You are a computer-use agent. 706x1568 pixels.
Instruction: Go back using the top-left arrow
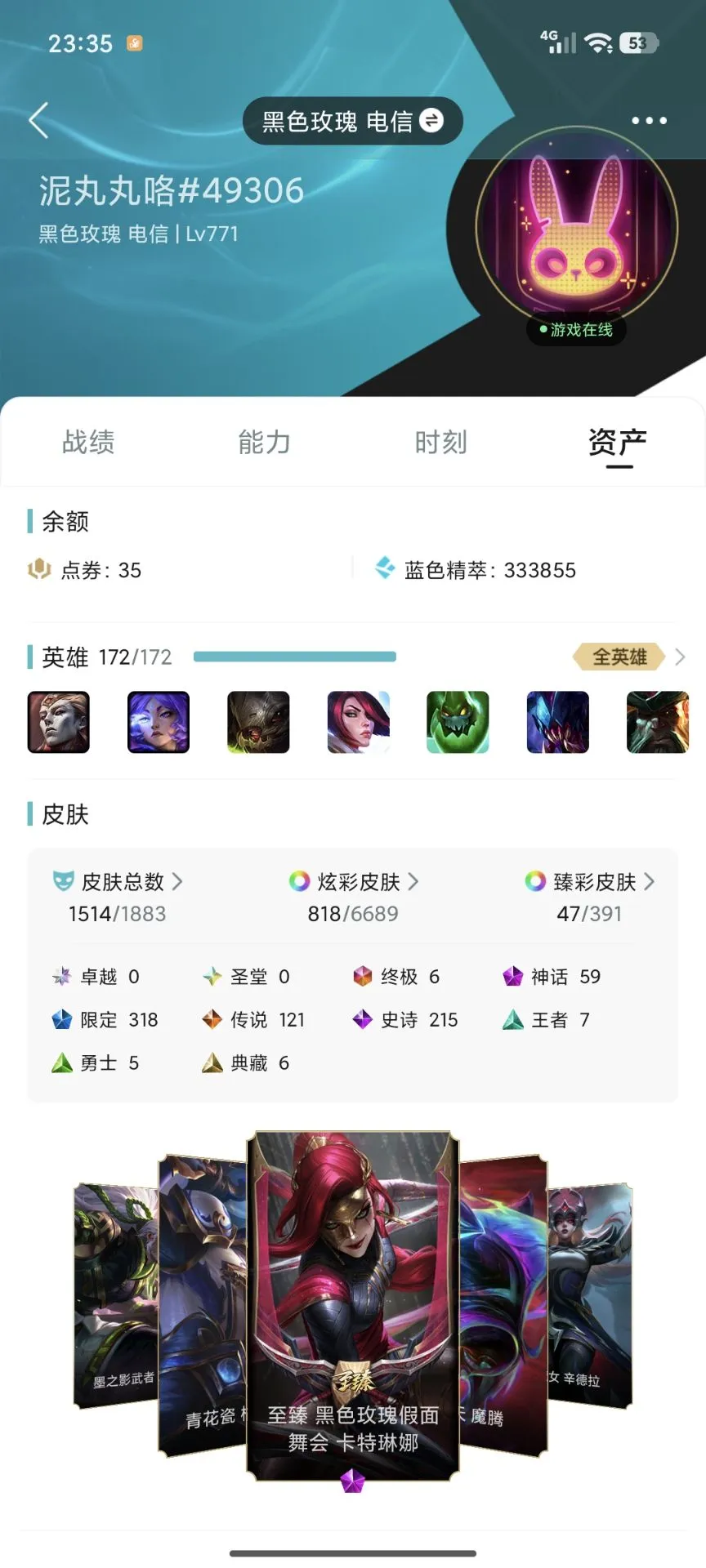38,121
